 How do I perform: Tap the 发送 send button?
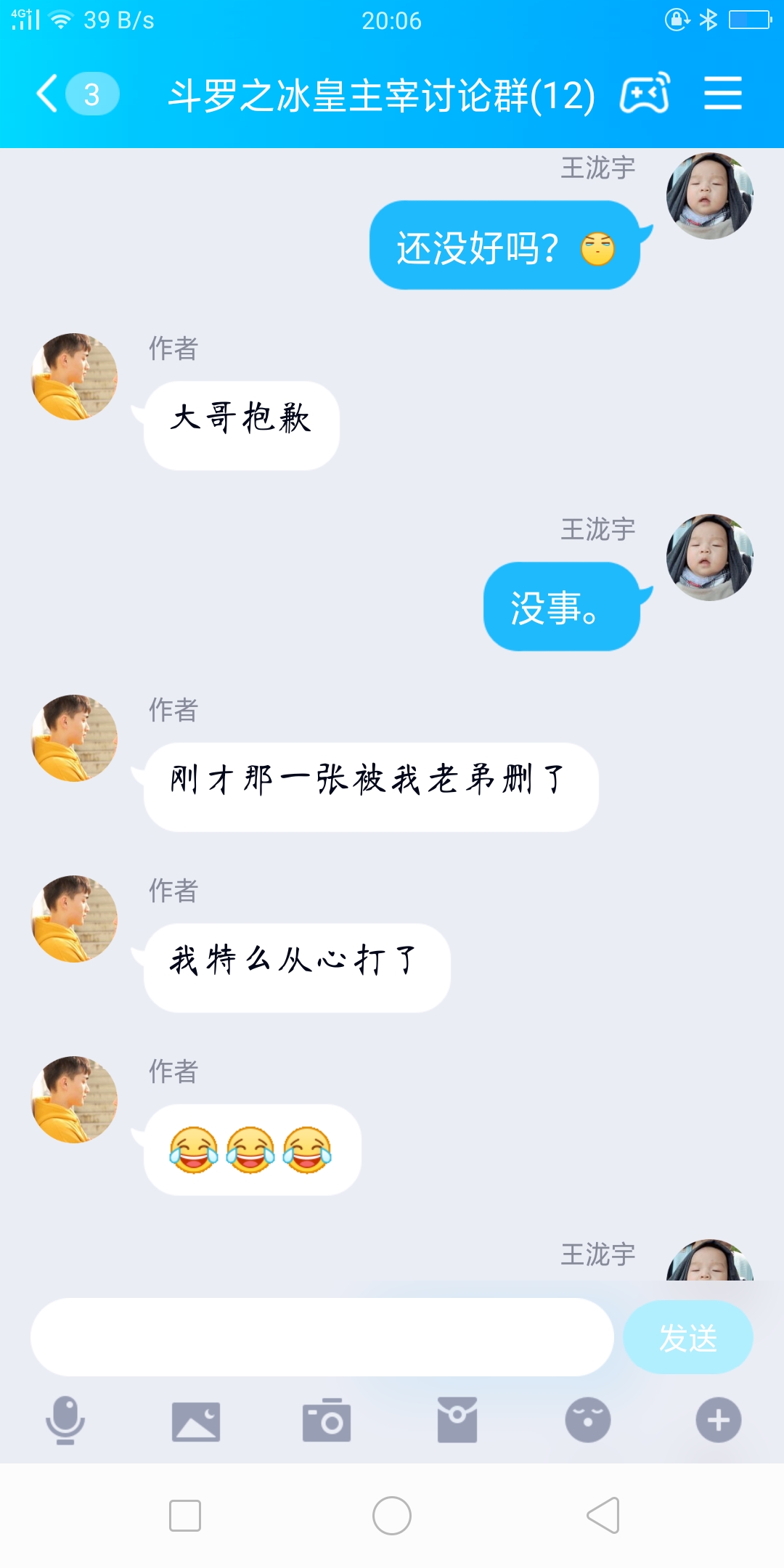pos(687,1337)
